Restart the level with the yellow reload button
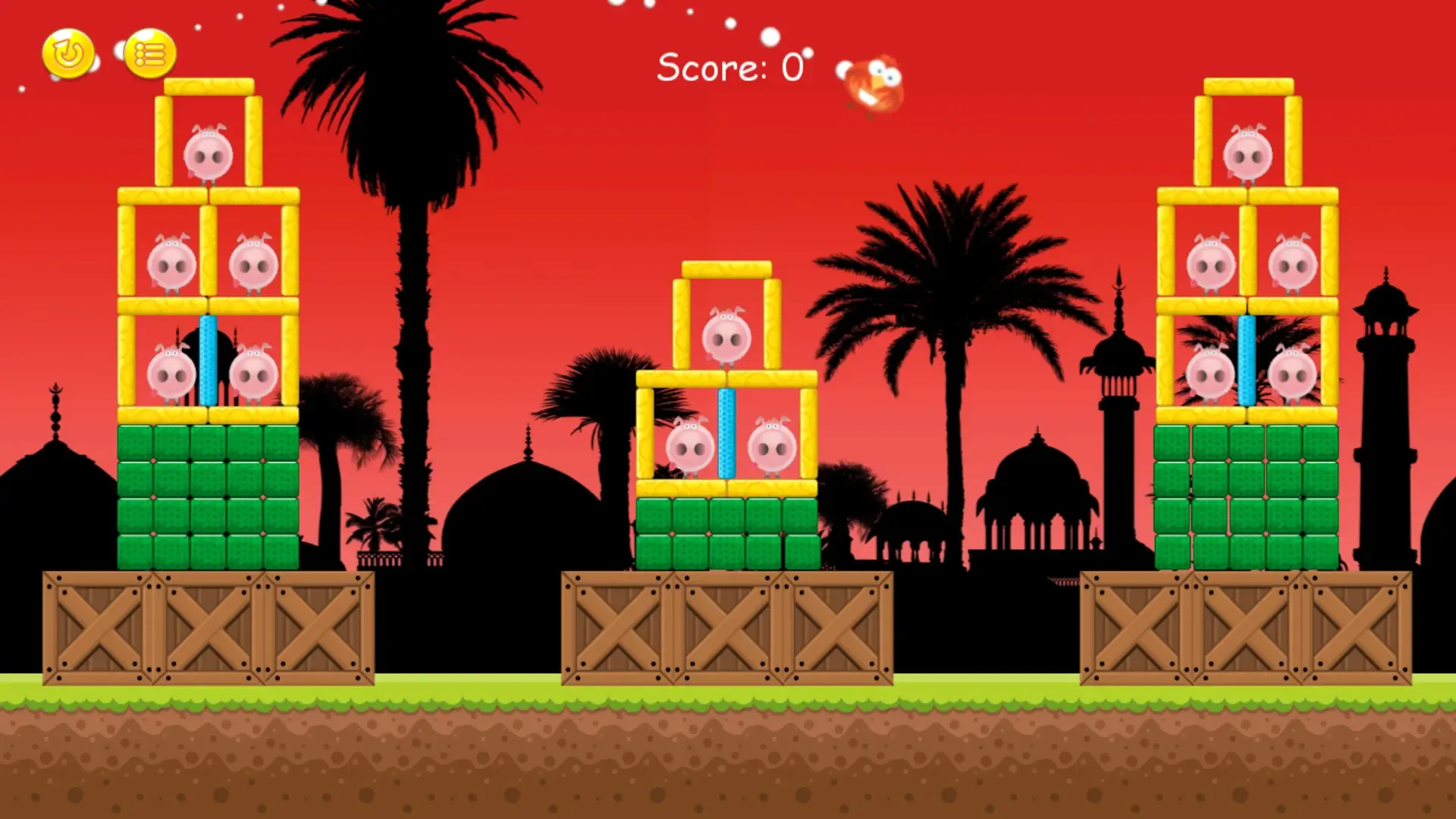Viewport: 1456px width, 819px height. (x=68, y=54)
